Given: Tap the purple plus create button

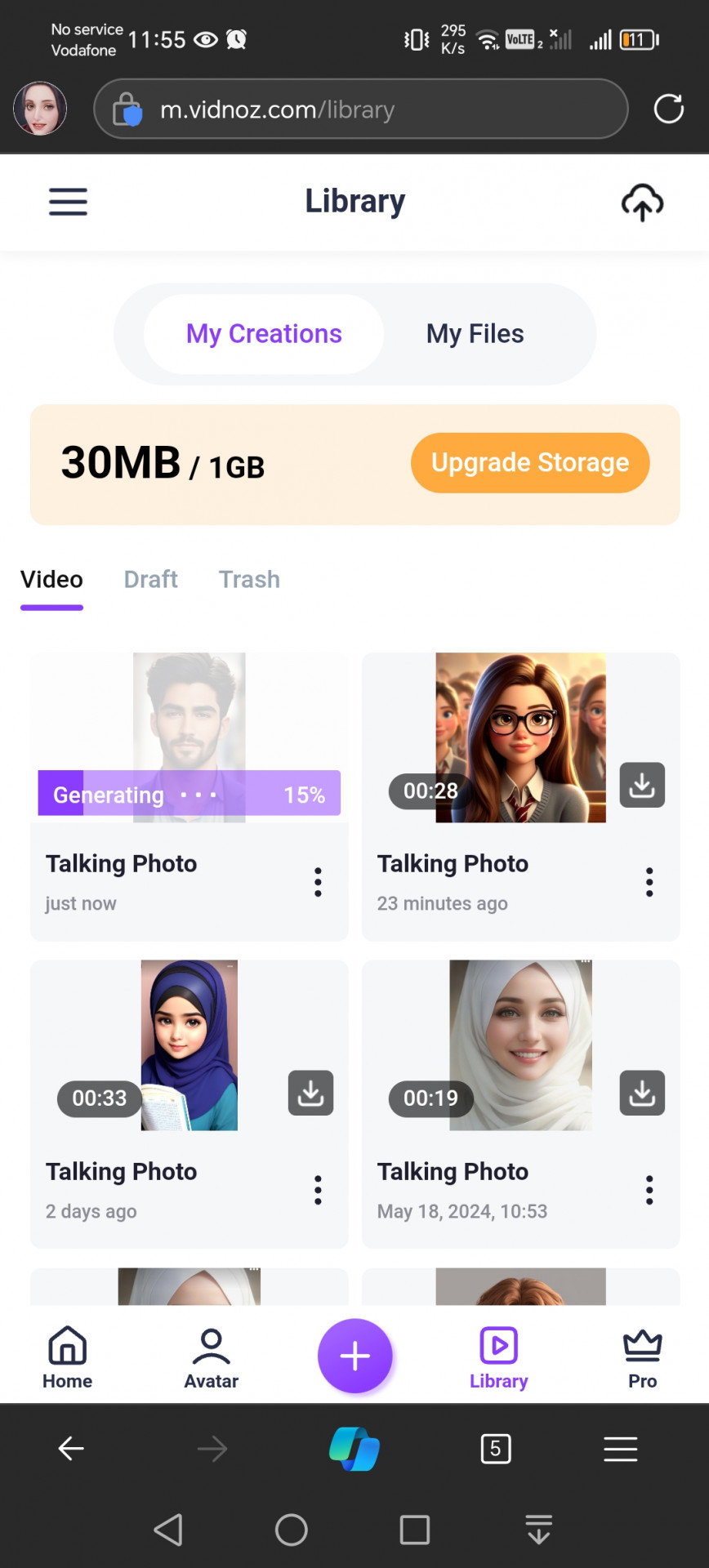Looking at the screenshot, I should (354, 1356).
